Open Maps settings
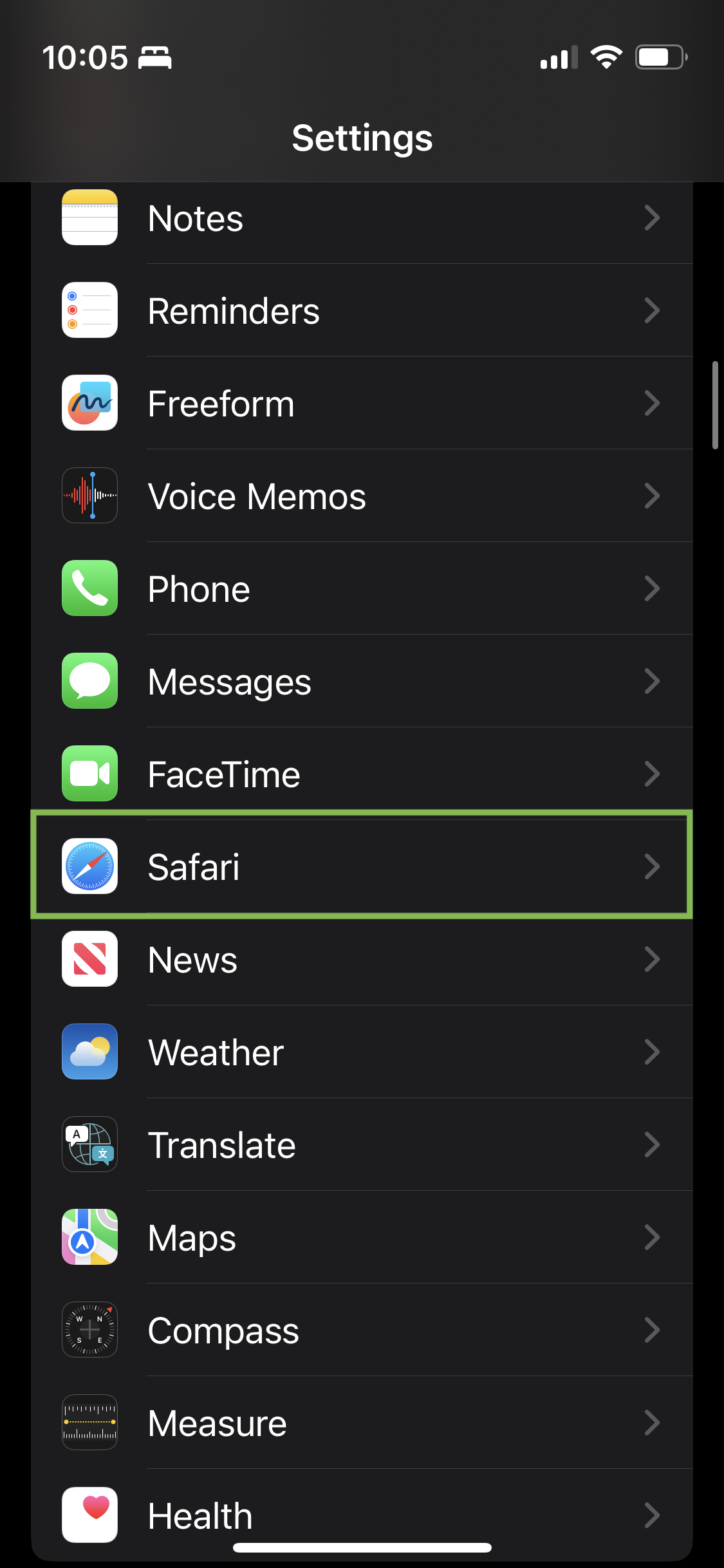Viewport: 724px width, 1568px height. tap(360, 1238)
